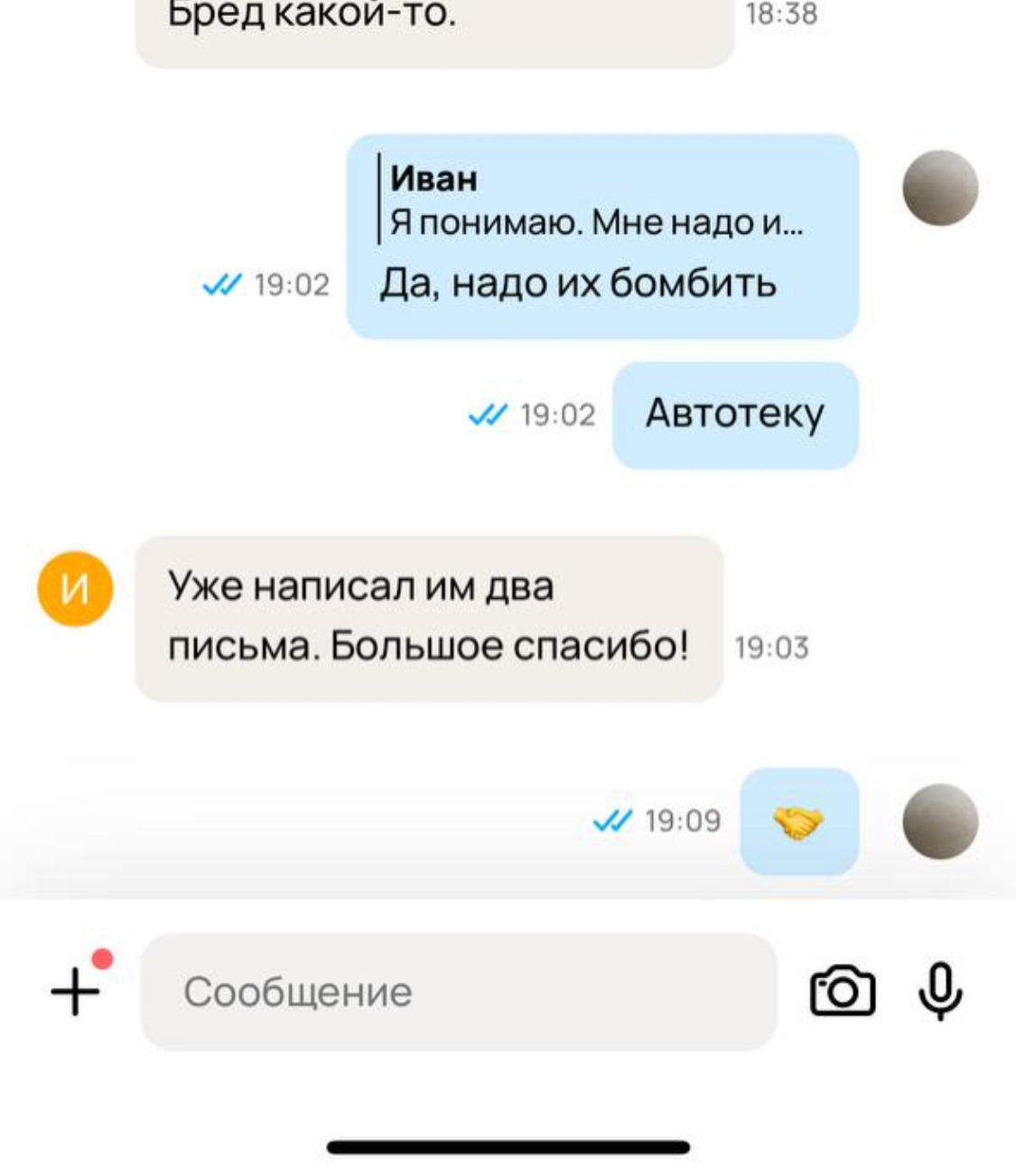The image size is (1016, 1176).
Task: Open Иван's orange avatar profile
Action: tap(75, 589)
